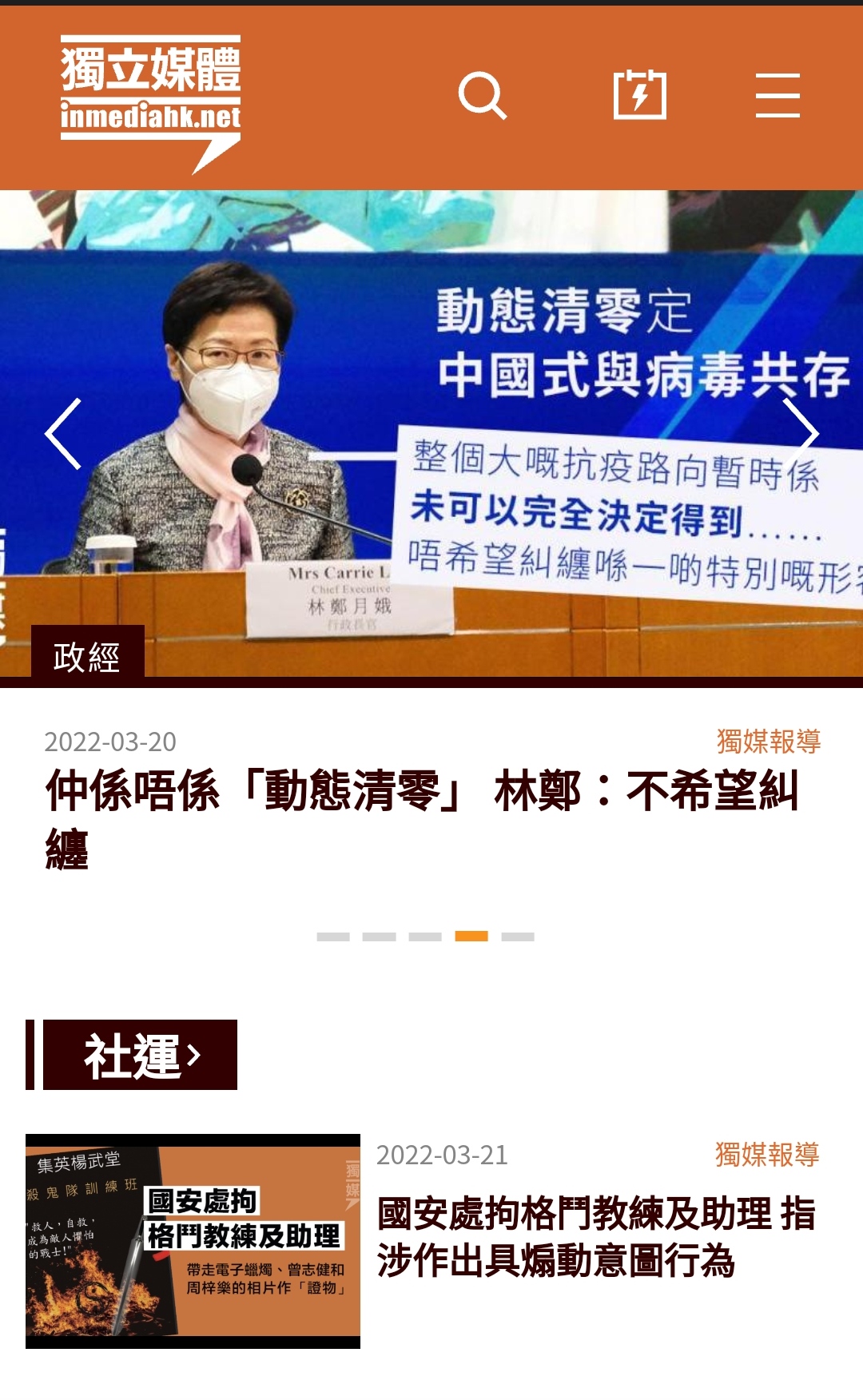Show next carousel slide

pyautogui.click(x=800, y=433)
